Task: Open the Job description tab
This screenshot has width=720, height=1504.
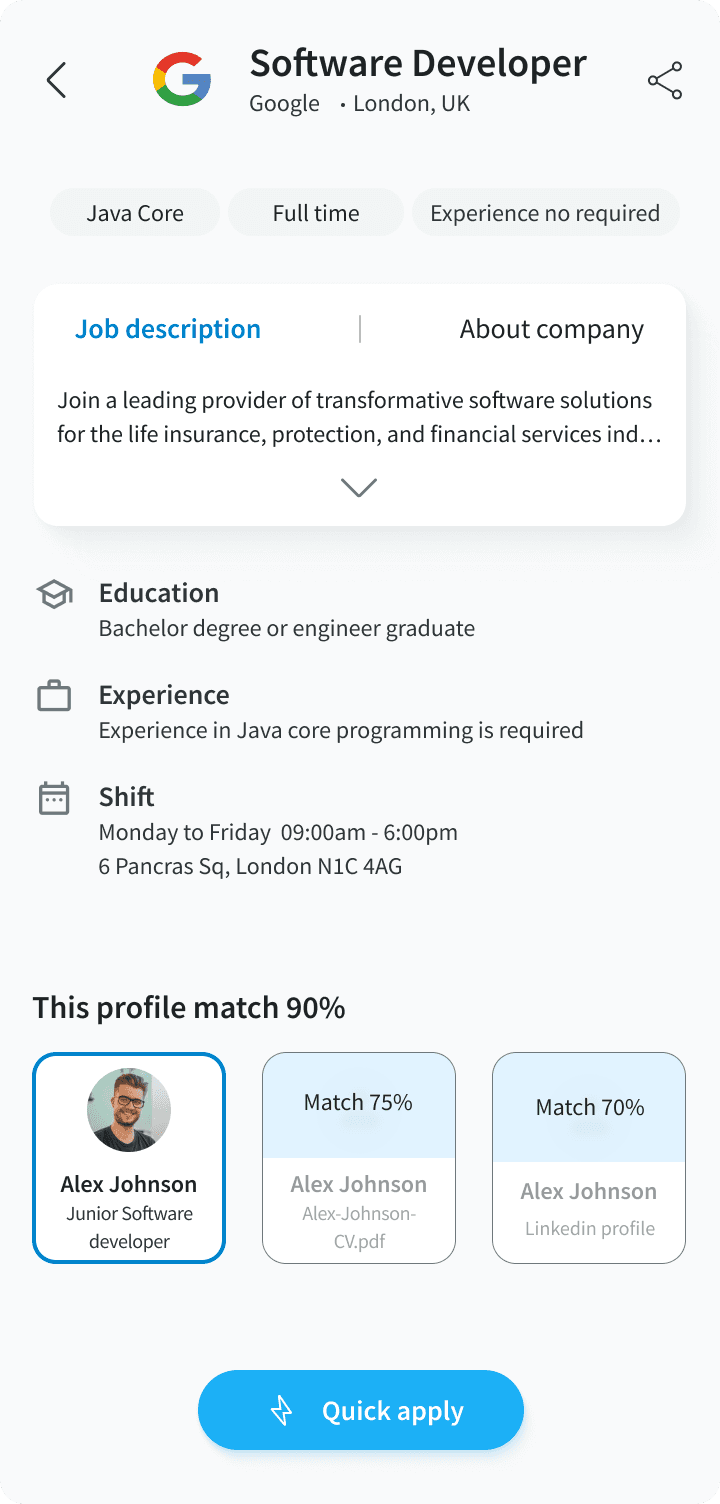Action: (x=168, y=328)
